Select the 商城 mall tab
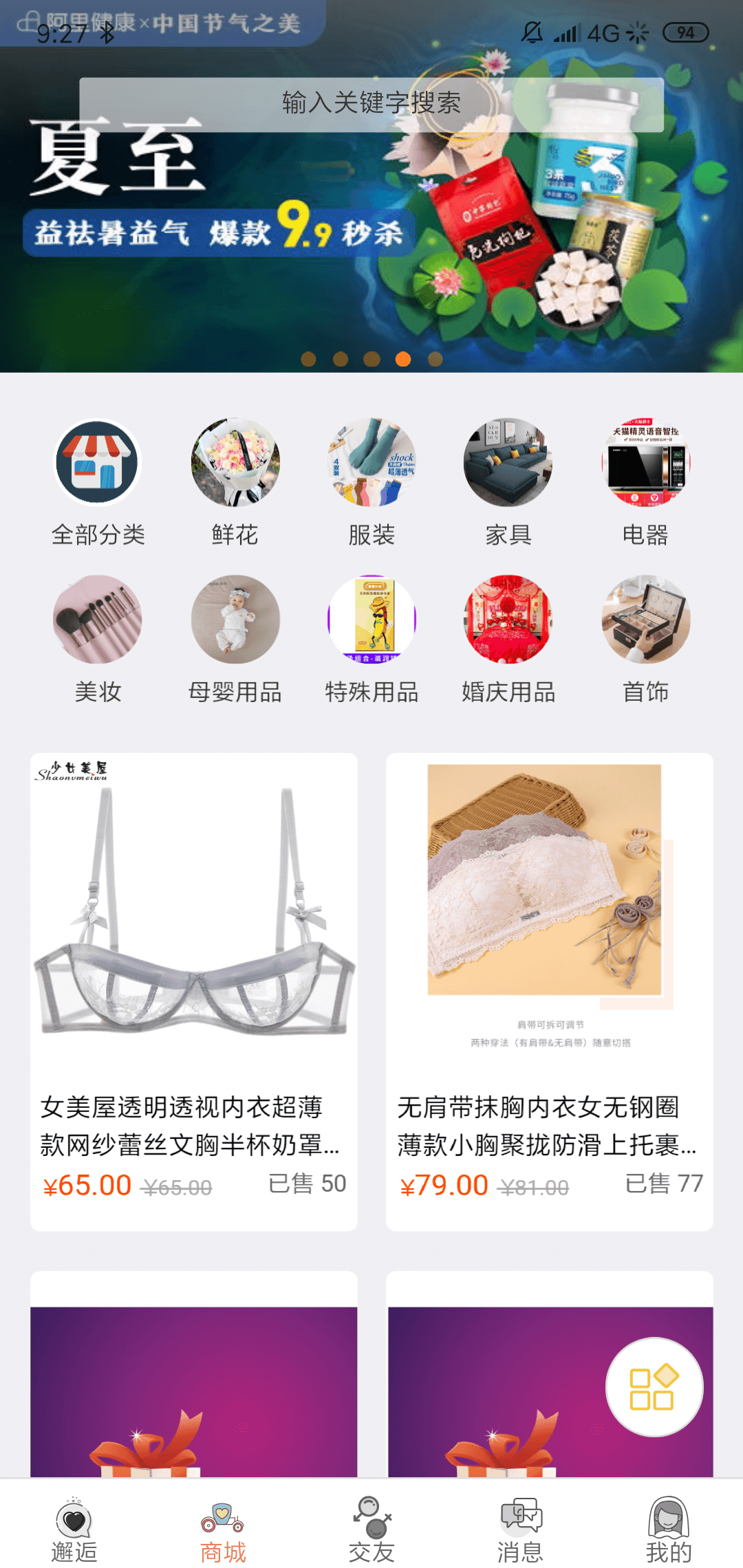The height and width of the screenshot is (1568, 743). (223, 1529)
